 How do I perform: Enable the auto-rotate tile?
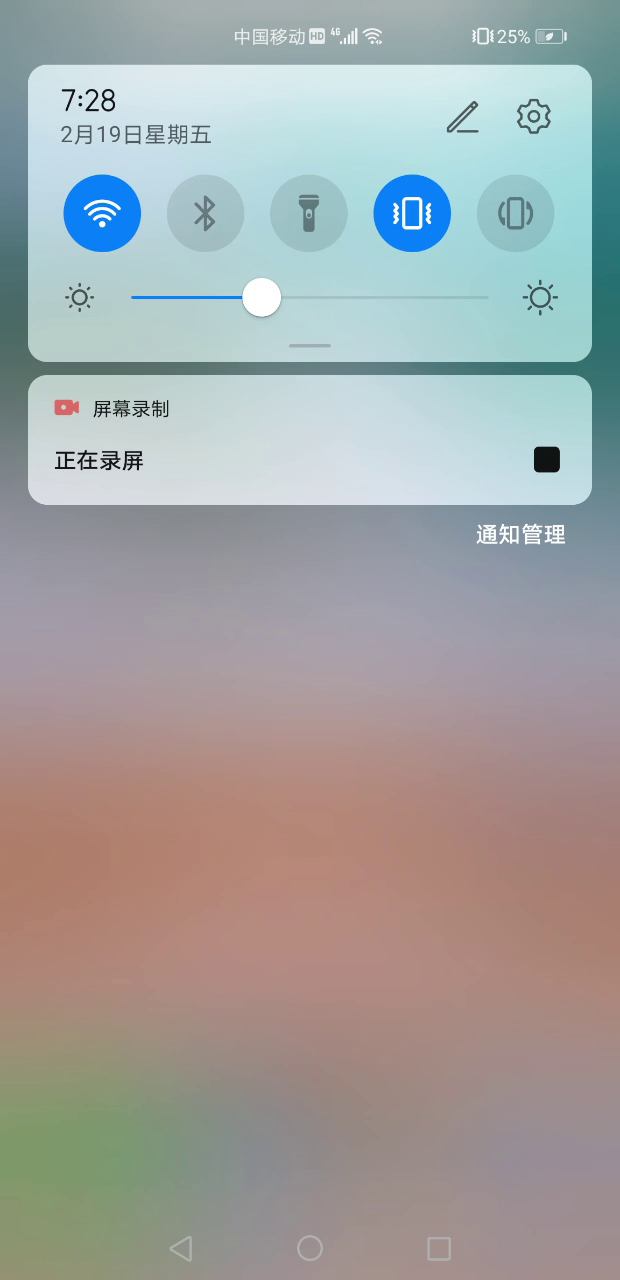point(515,213)
